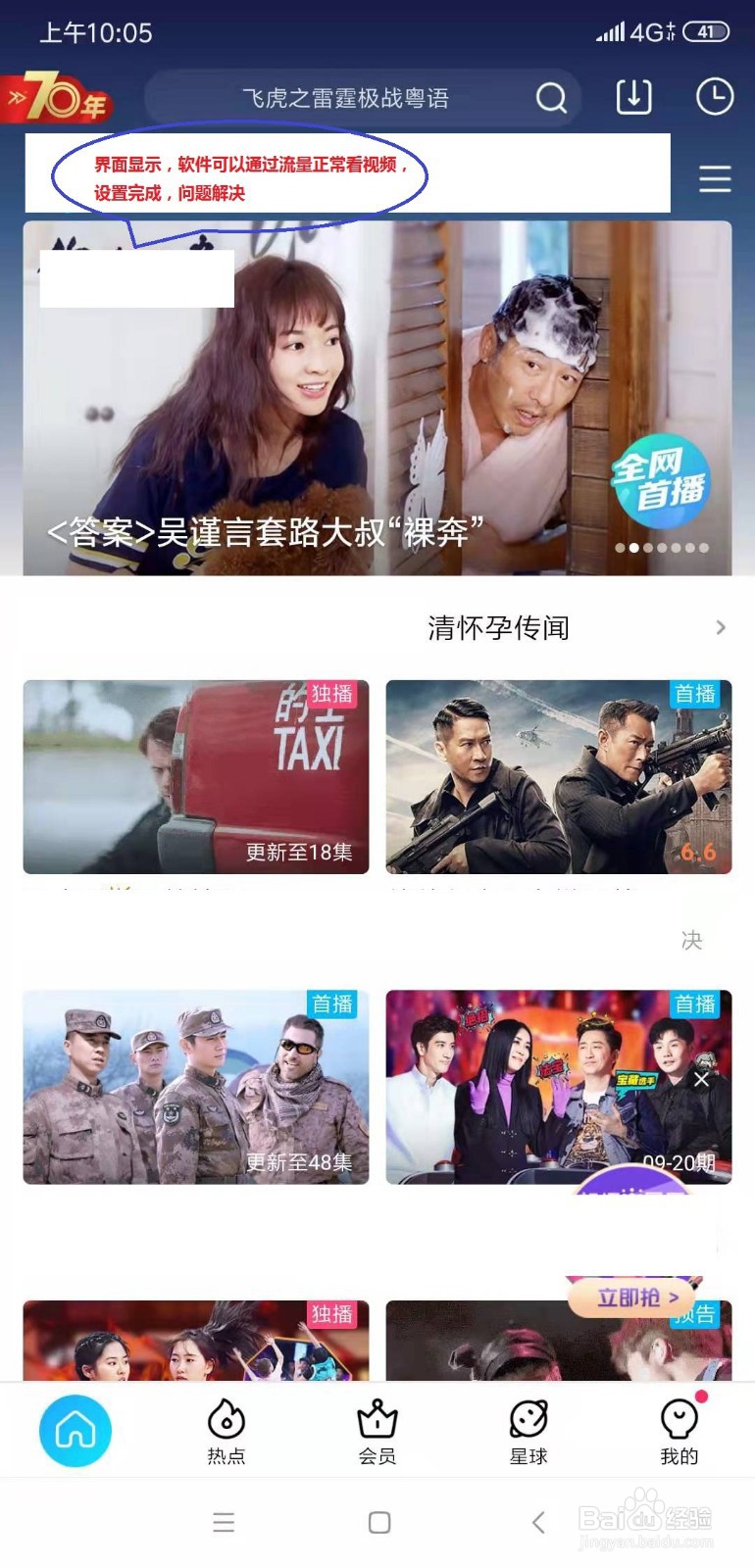The width and height of the screenshot is (755, 1568).
Task: Open the action movie rated 6.6
Action: (559, 777)
